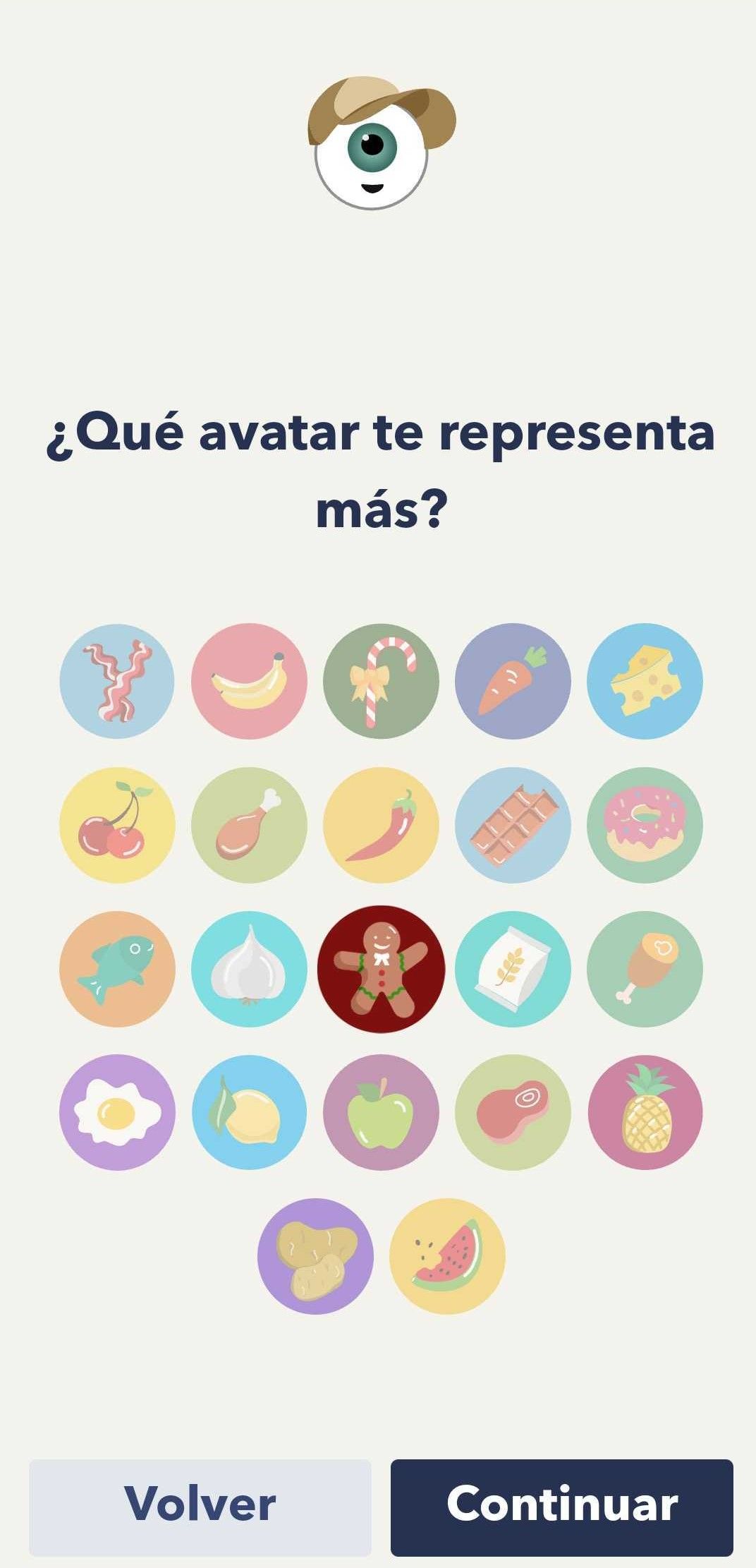Select the fish avatar
This screenshot has width=756, height=1568.
[x=117, y=969]
